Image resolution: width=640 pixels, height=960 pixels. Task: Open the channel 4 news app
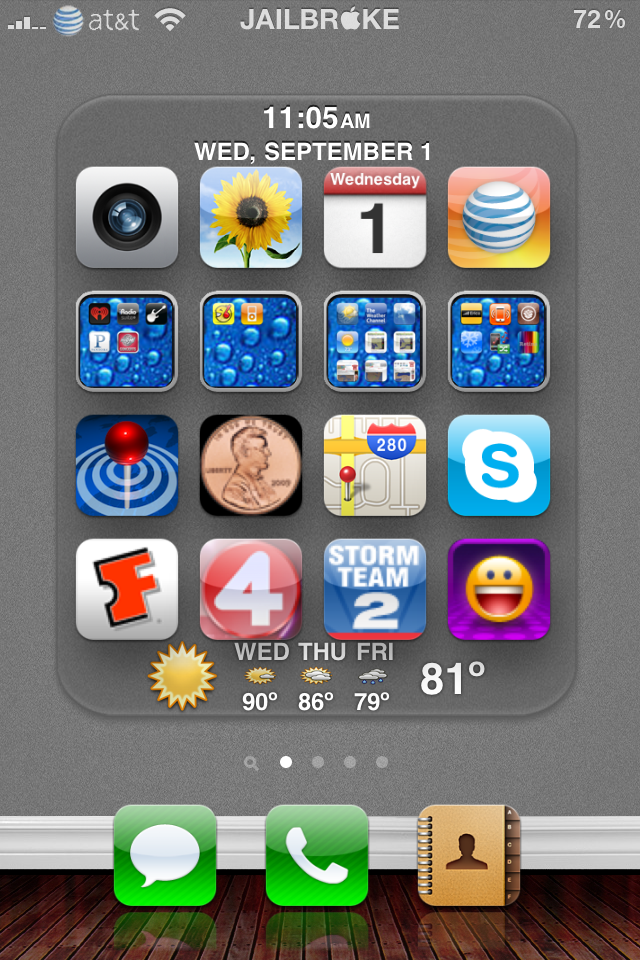click(251, 589)
